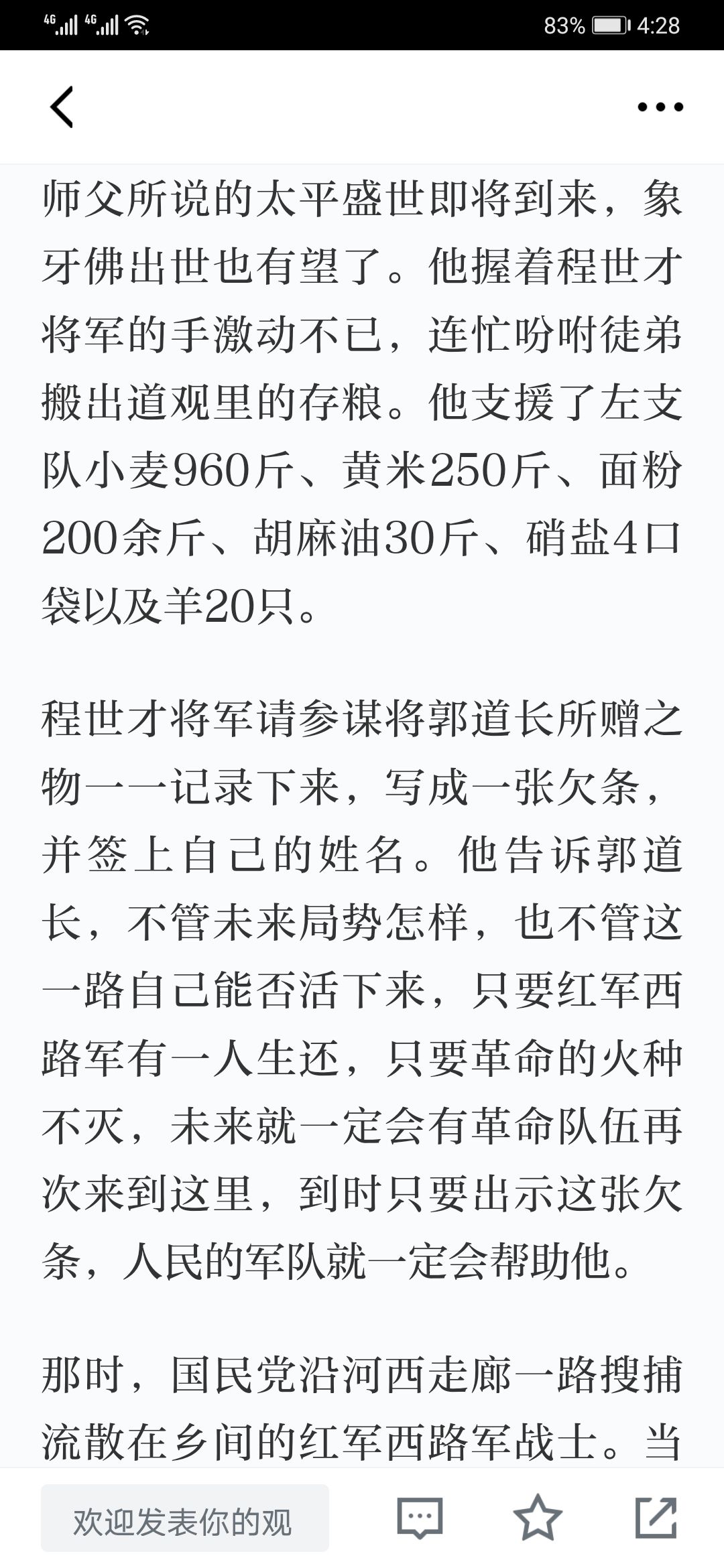Favorite this article with the star
Screen dimensions: 724x1568
(538, 1518)
